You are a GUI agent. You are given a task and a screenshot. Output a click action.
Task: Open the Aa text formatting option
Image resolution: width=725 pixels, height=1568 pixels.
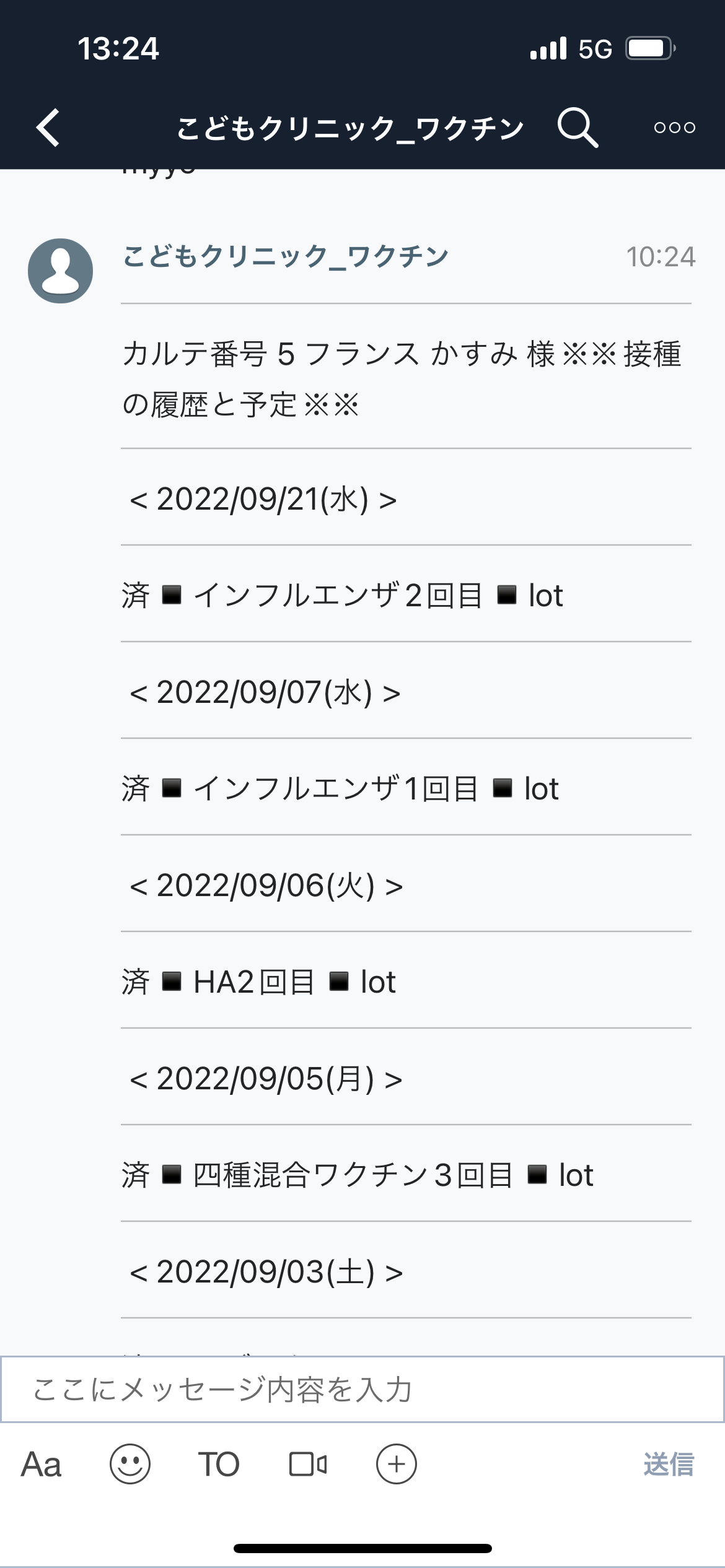pyautogui.click(x=42, y=1465)
